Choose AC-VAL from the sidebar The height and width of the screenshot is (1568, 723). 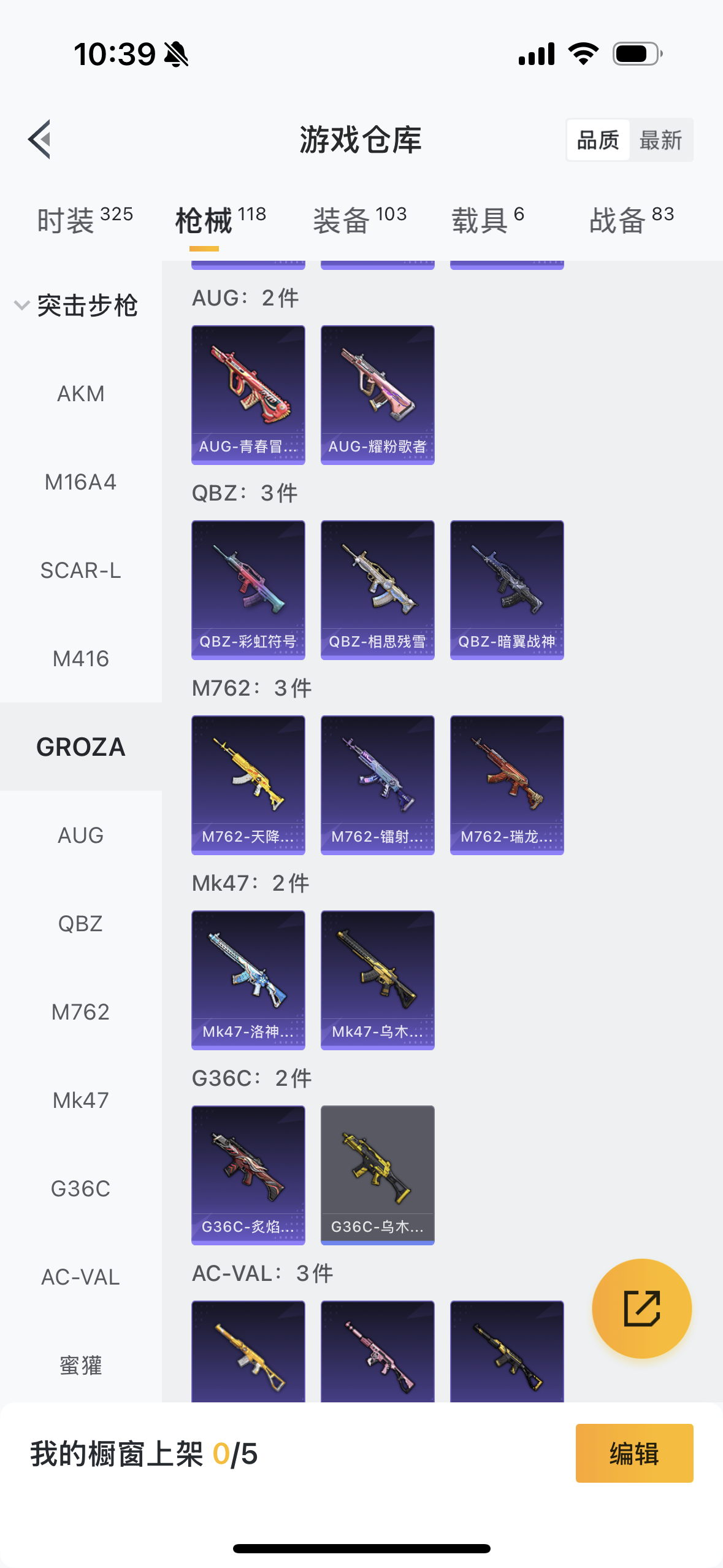(x=80, y=1277)
